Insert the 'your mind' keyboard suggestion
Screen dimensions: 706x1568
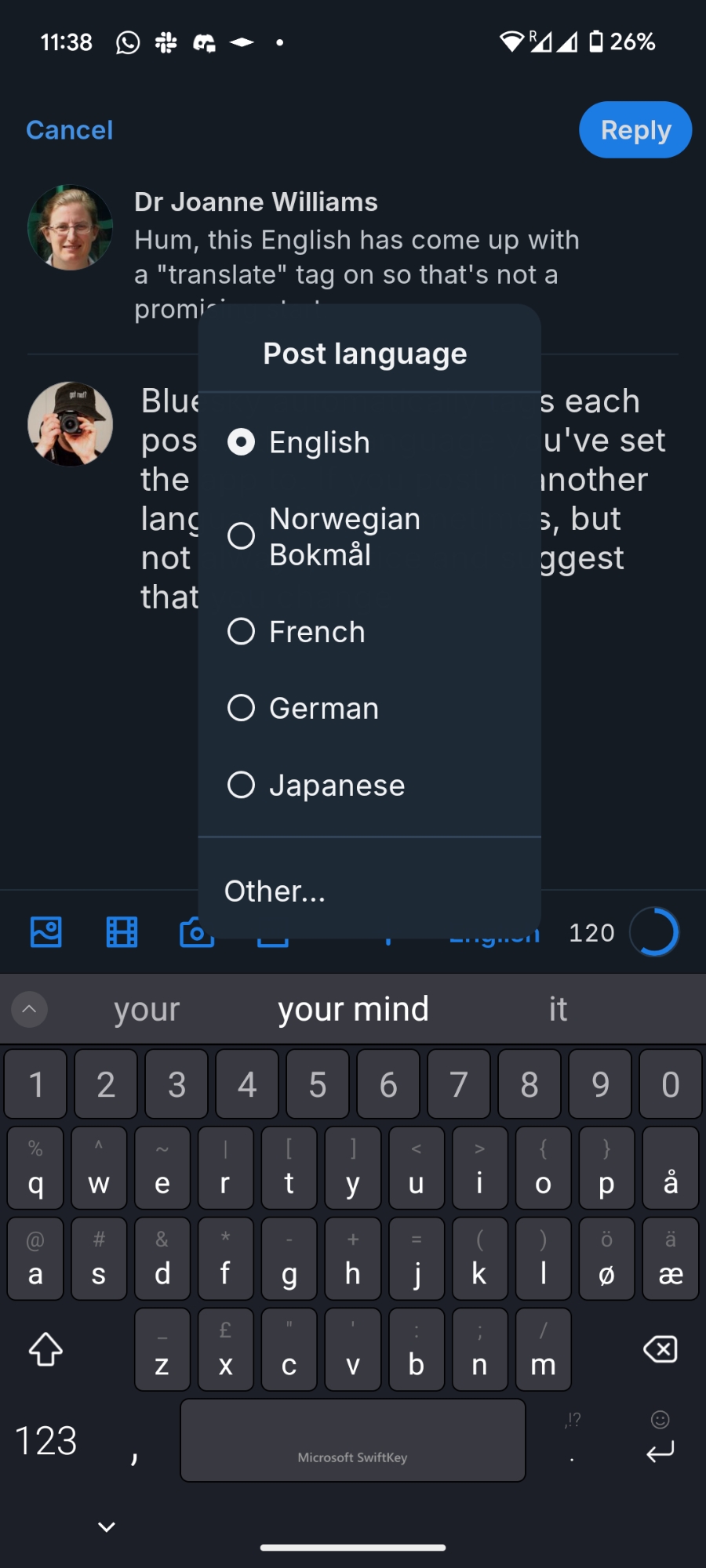353,1010
